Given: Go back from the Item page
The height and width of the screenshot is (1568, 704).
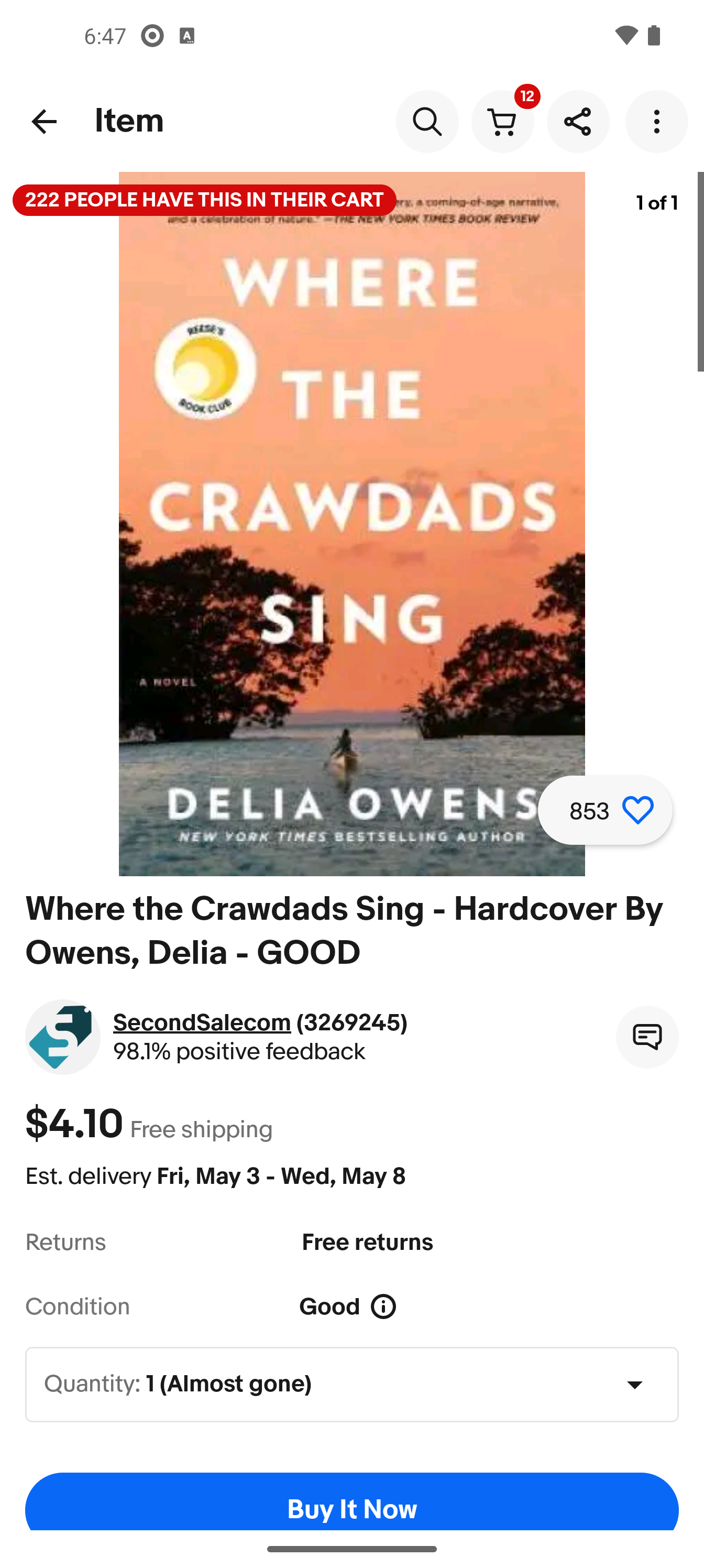Looking at the screenshot, I should click(44, 121).
